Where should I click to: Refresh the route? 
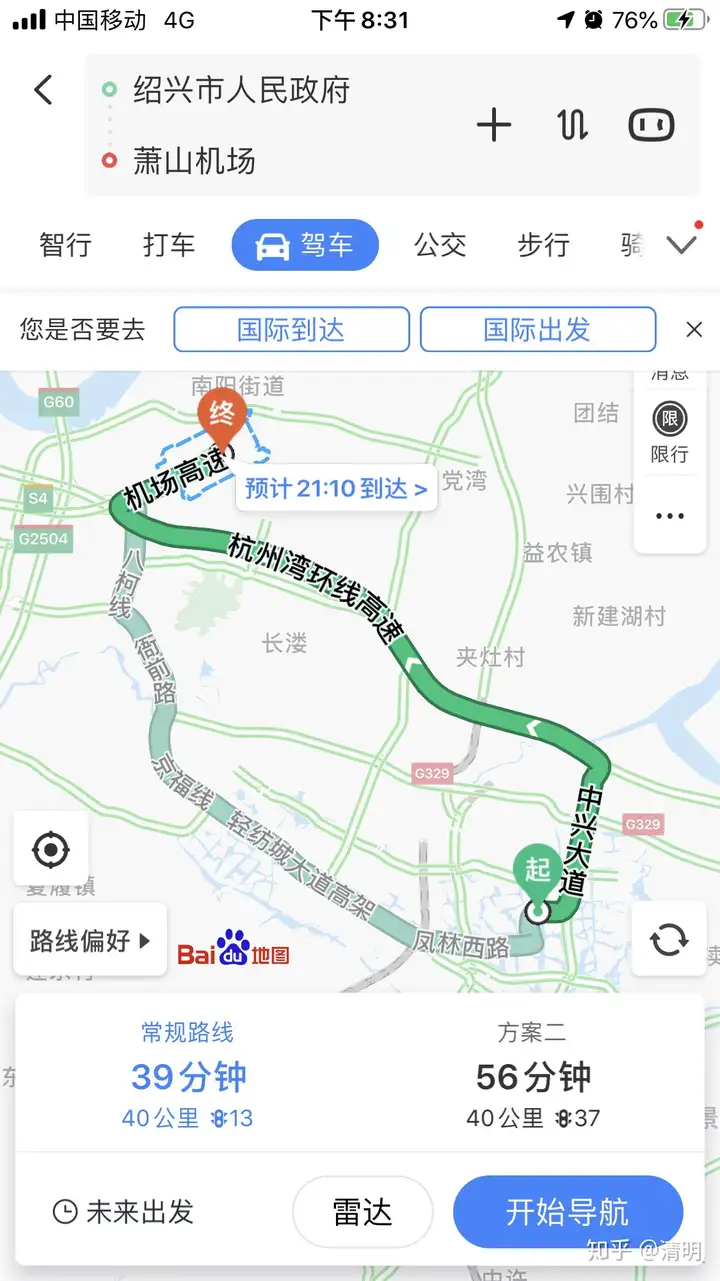669,939
